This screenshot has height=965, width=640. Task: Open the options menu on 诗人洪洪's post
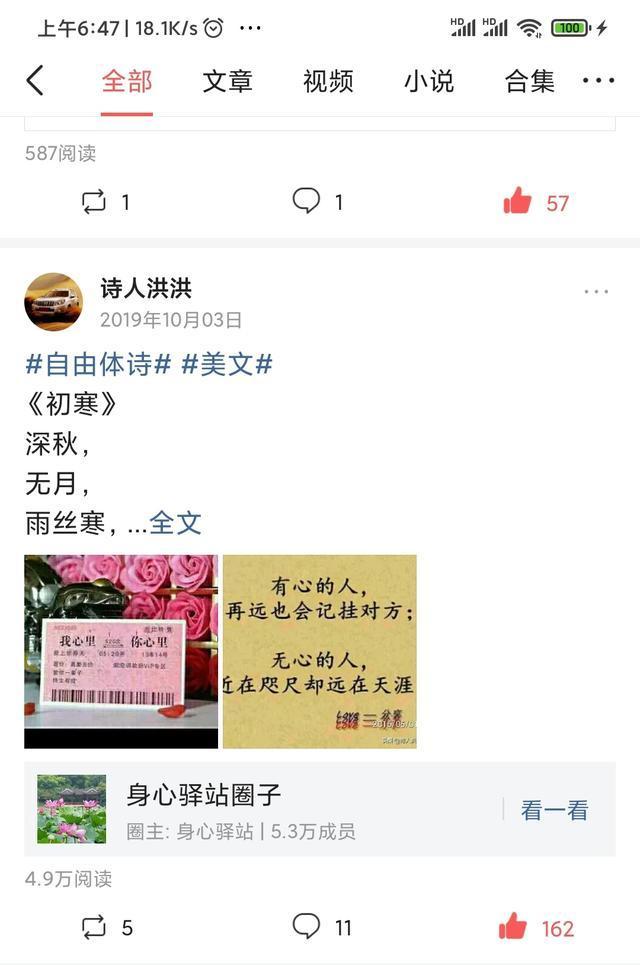point(596,292)
